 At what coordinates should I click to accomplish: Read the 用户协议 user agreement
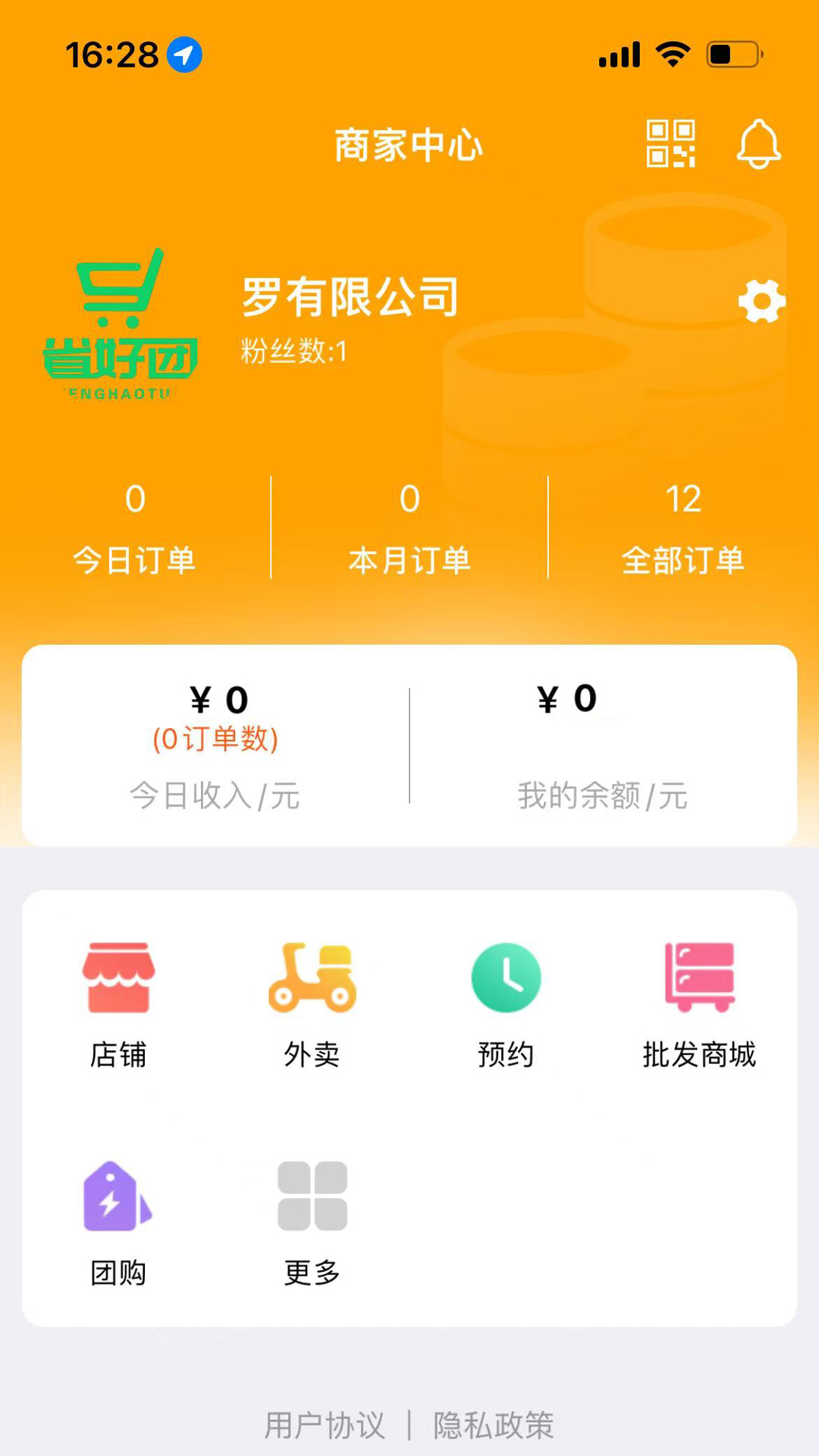tap(325, 1425)
